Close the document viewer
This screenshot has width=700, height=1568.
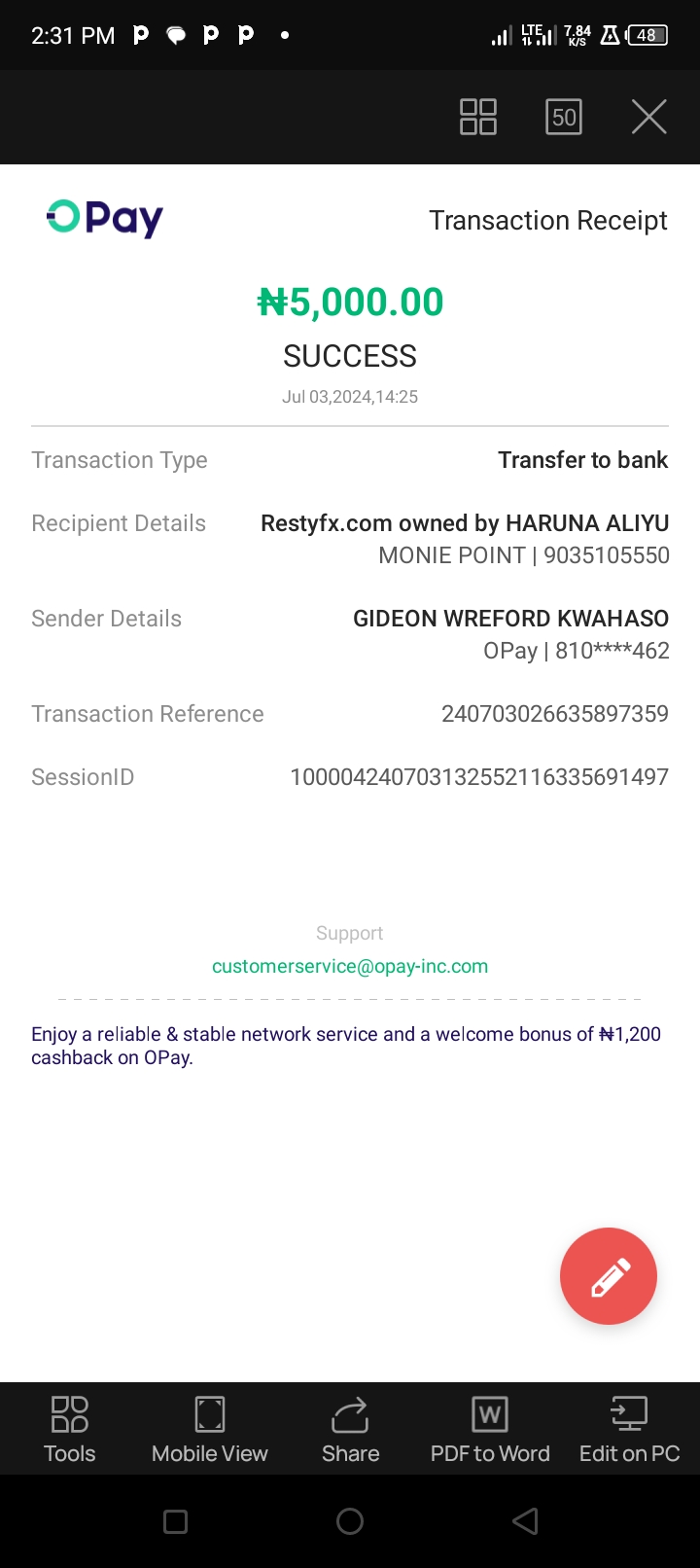click(648, 117)
